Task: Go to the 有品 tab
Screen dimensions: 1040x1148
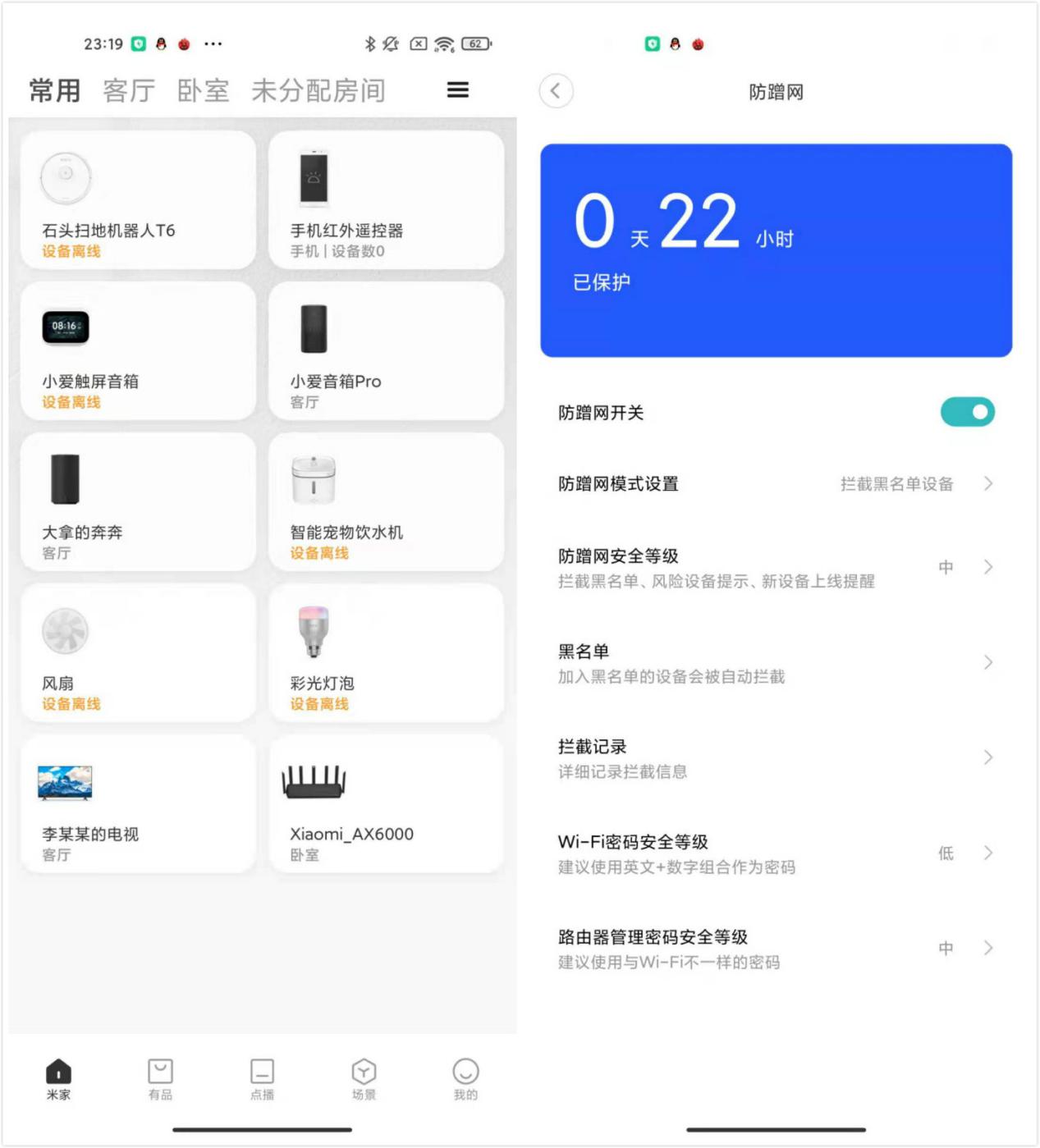Action: (160, 1079)
